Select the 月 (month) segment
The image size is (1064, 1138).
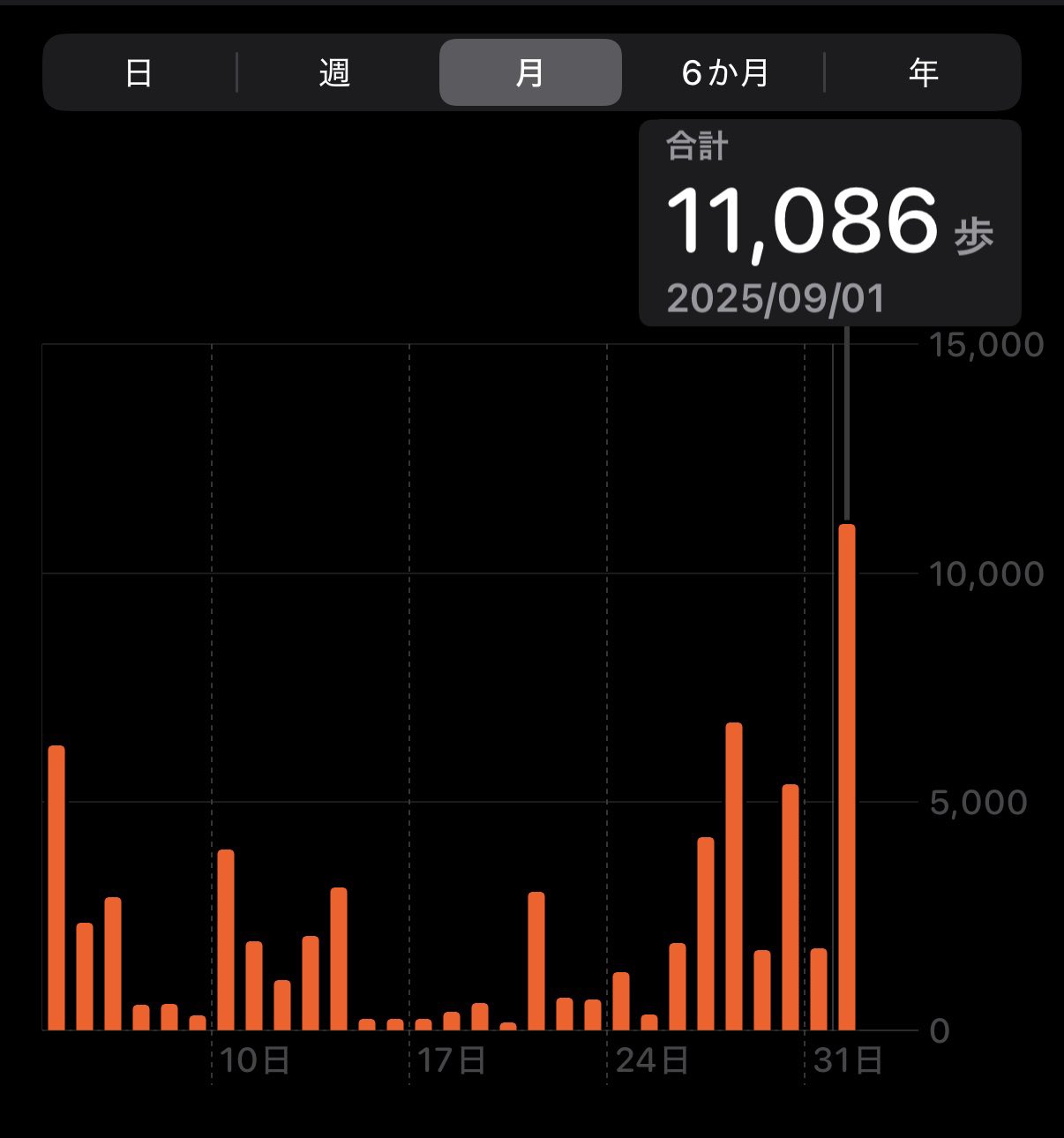click(530, 72)
